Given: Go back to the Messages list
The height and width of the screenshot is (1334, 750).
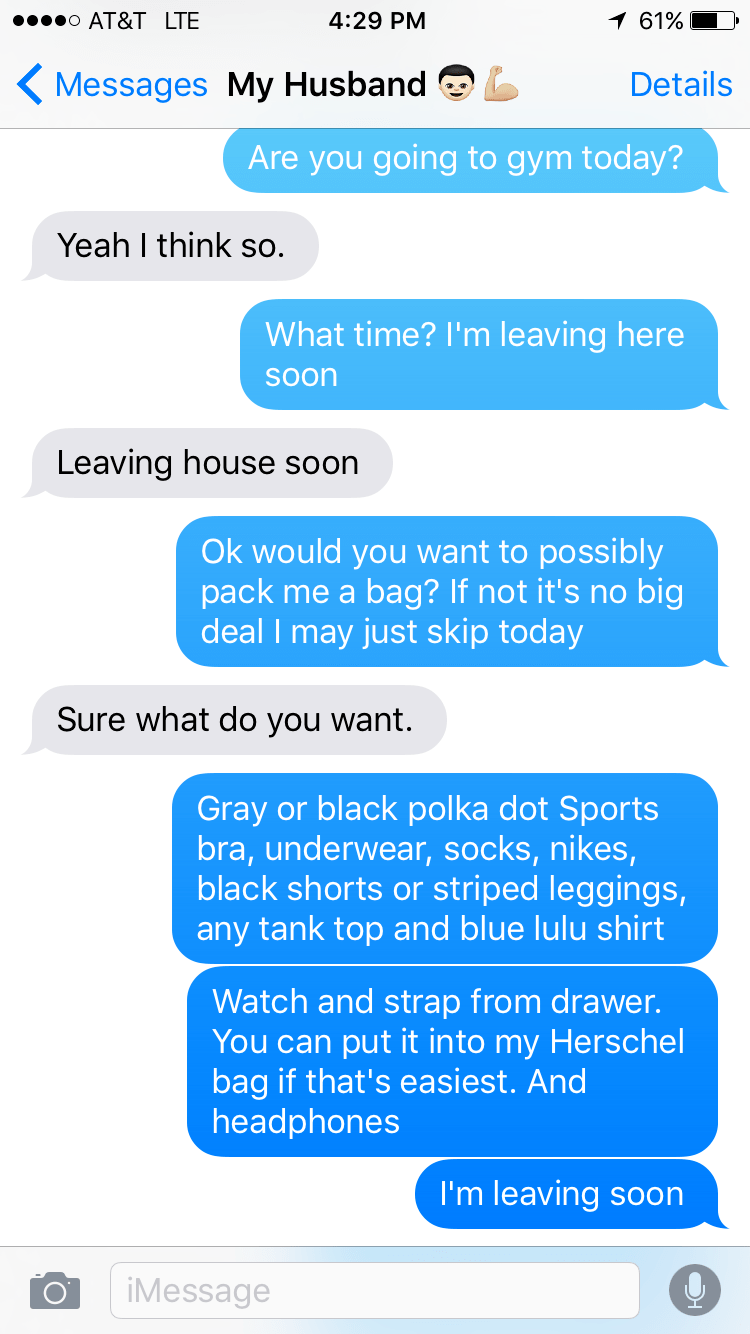Looking at the screenshot, I should tap(110, 85).
